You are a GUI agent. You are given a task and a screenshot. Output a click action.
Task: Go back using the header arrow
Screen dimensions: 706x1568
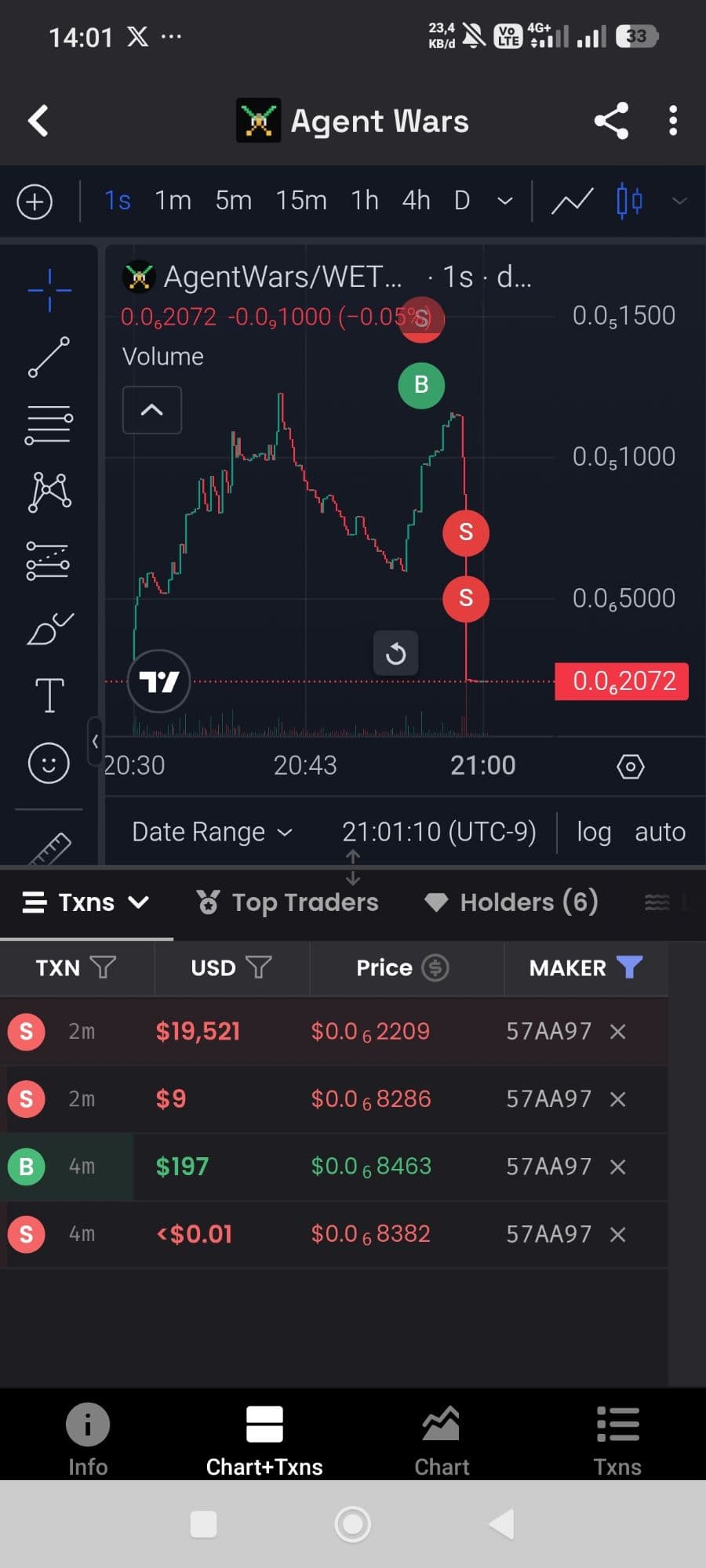38,121
